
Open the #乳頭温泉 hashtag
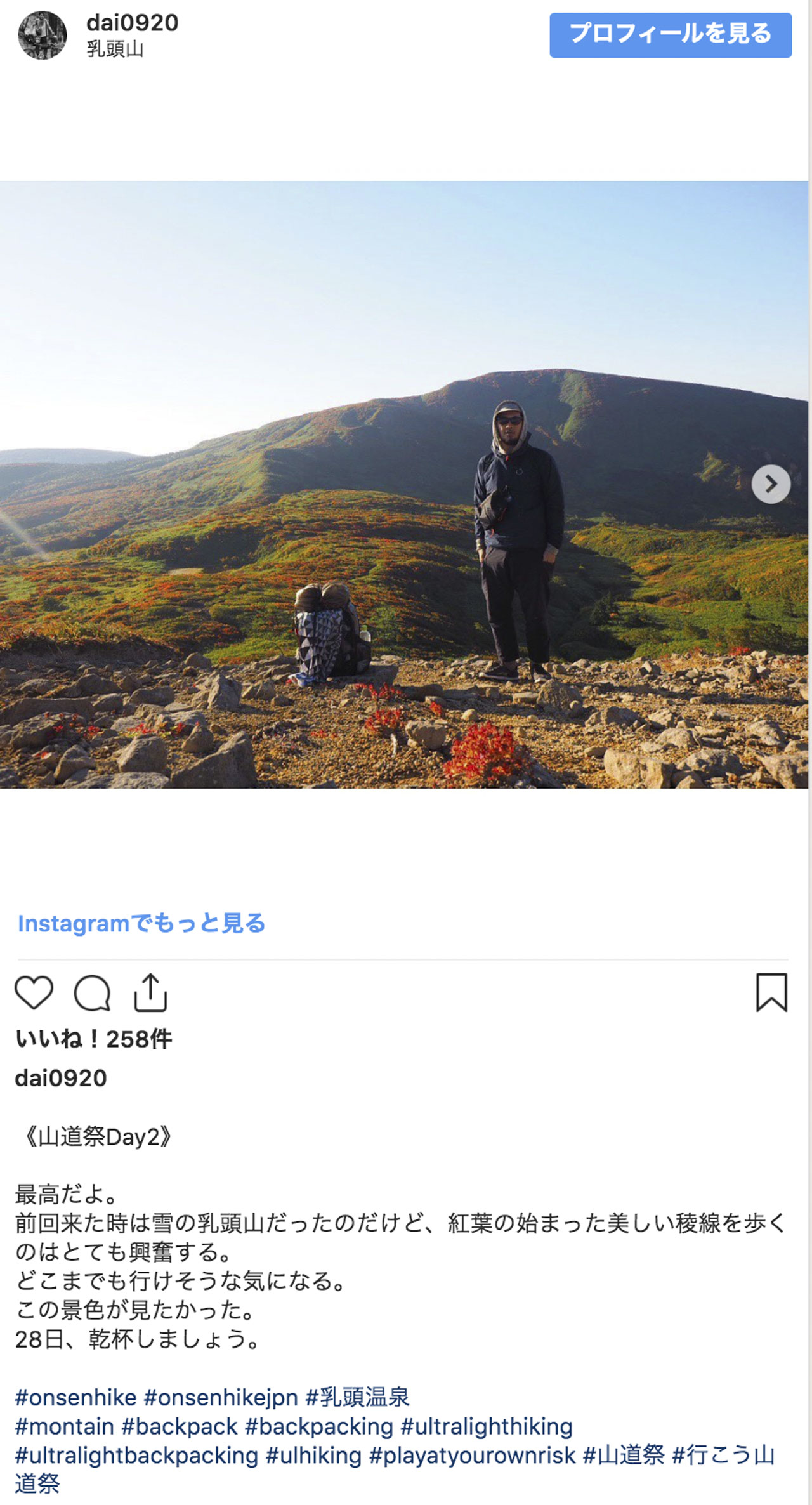(x=357, y=1398)
